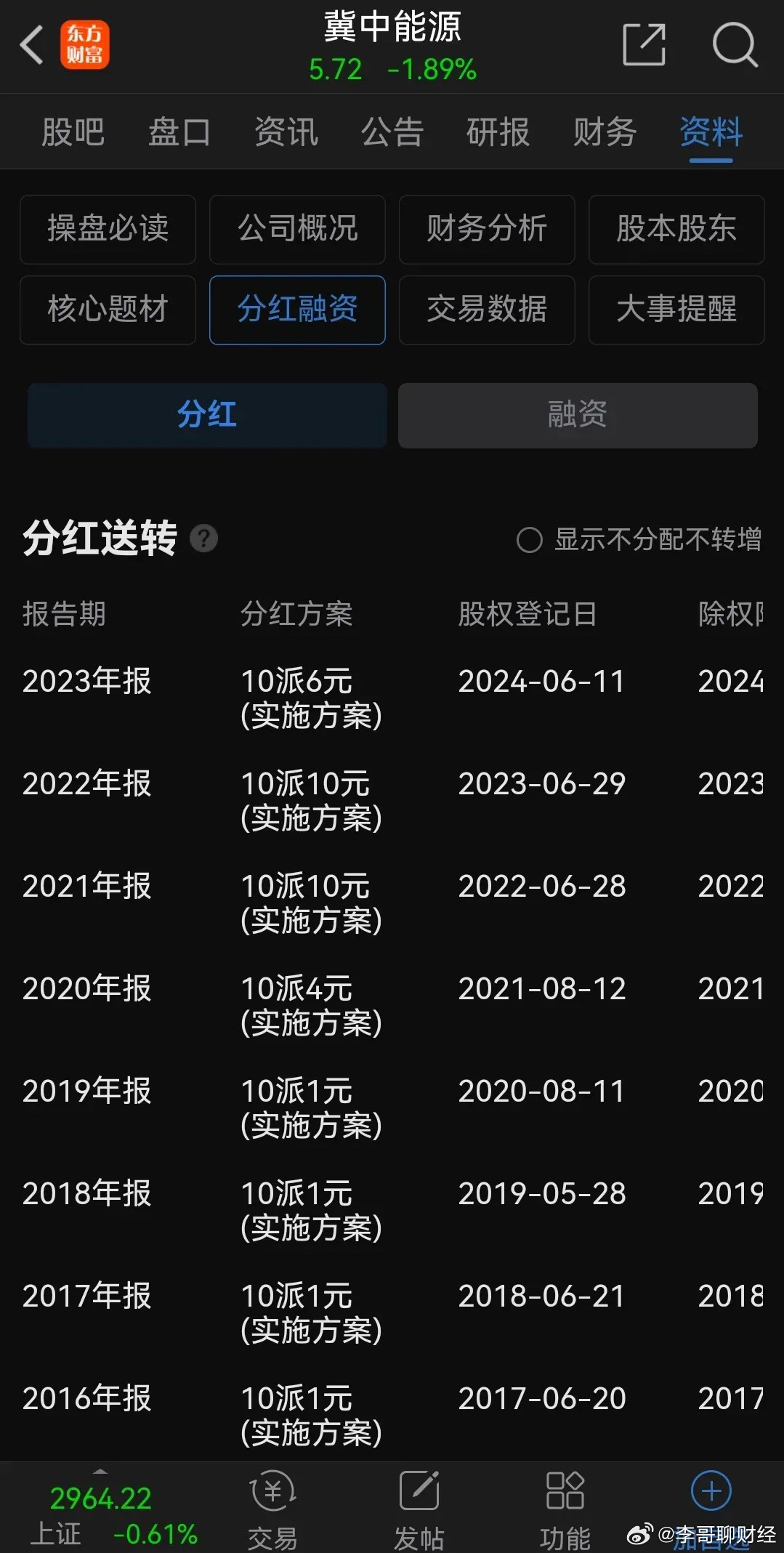Switch to the 融资 segment
784x1553 pixels.
578,415
